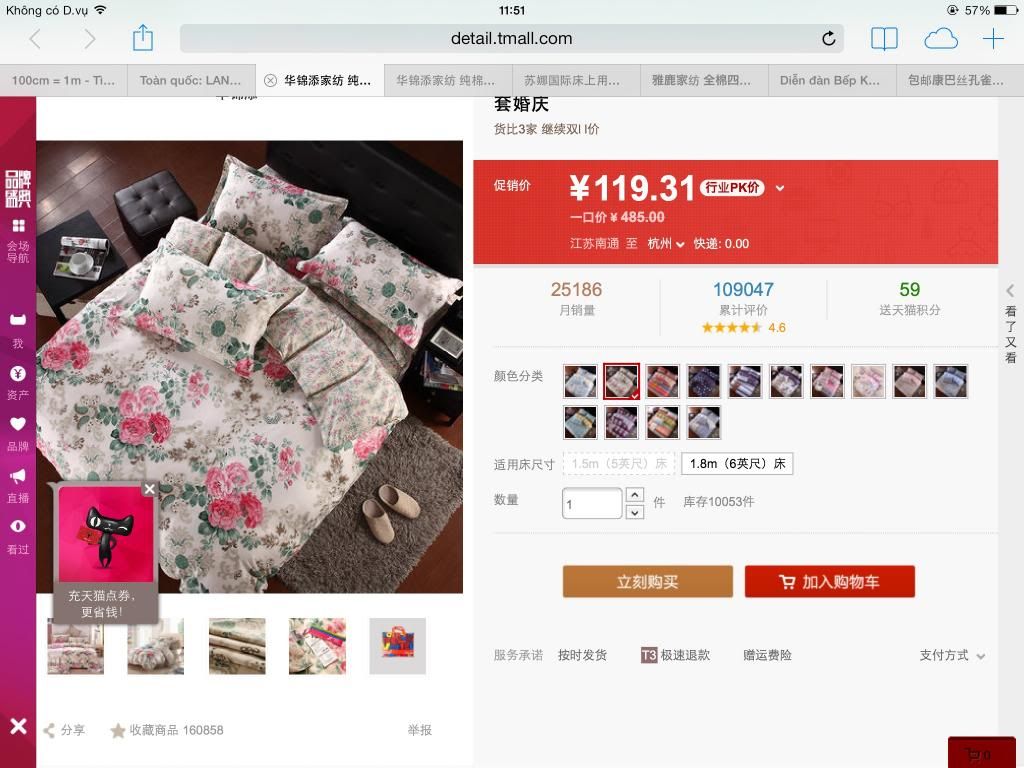The height and width of the screenshot is (768, 1024).
Task: Tap the 立刻购买 buy now button
Action: pyautogui.click(x=647, y=582)
